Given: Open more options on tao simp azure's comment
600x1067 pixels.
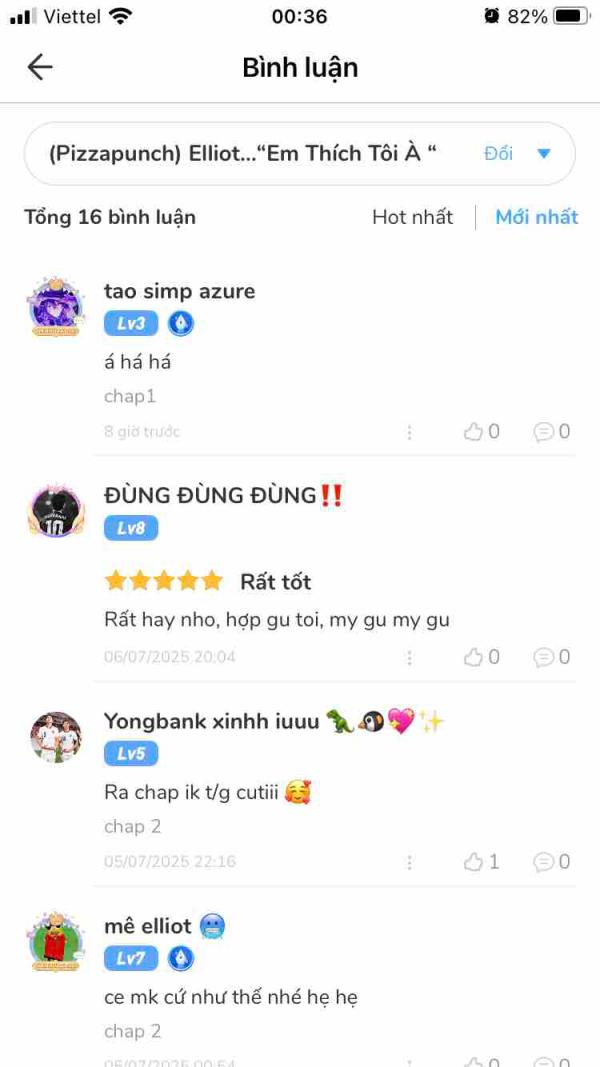Looking at the screenshot, I should 410,432.
